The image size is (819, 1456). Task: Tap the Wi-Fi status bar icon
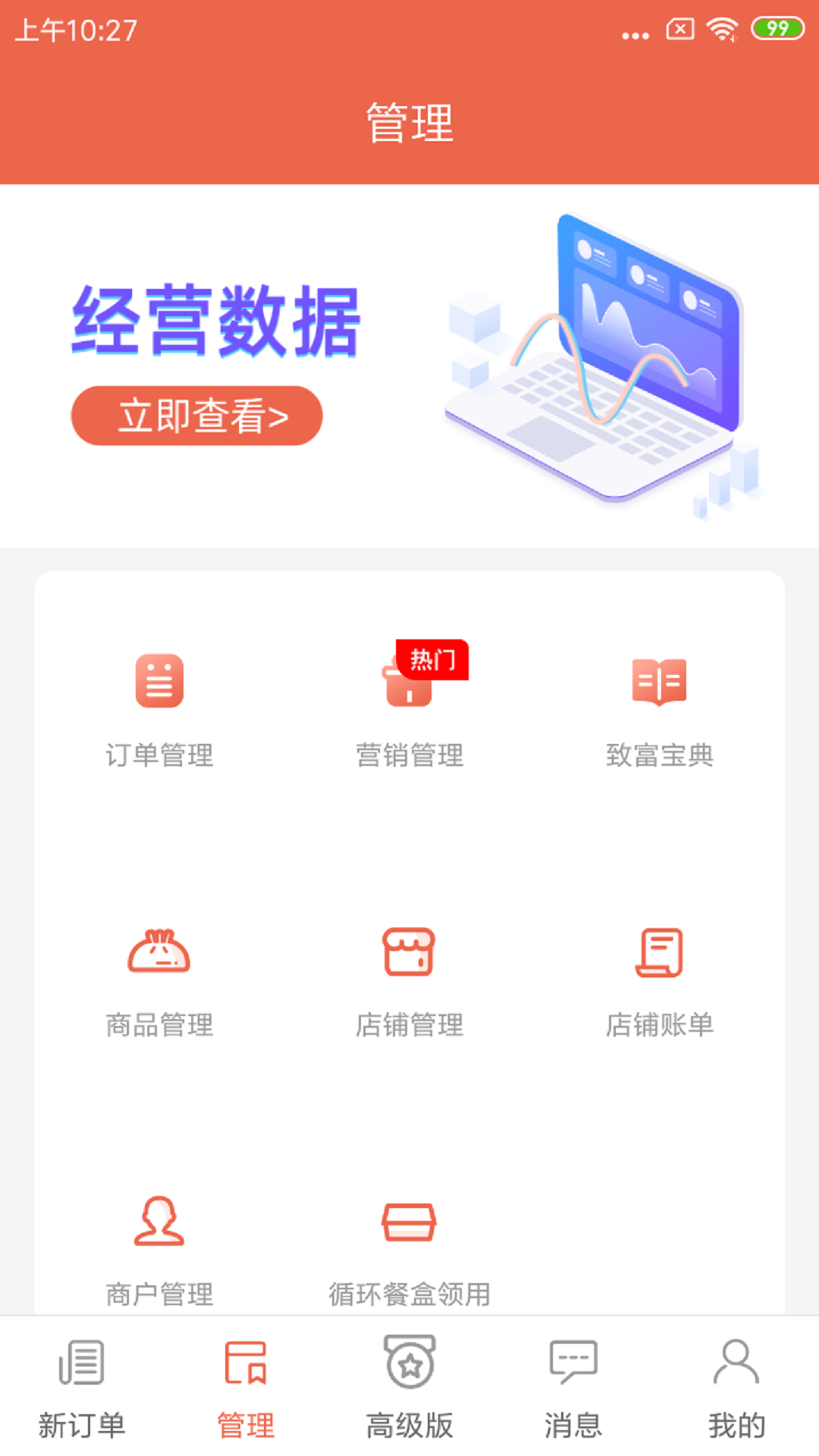click(x=721, y=29)
